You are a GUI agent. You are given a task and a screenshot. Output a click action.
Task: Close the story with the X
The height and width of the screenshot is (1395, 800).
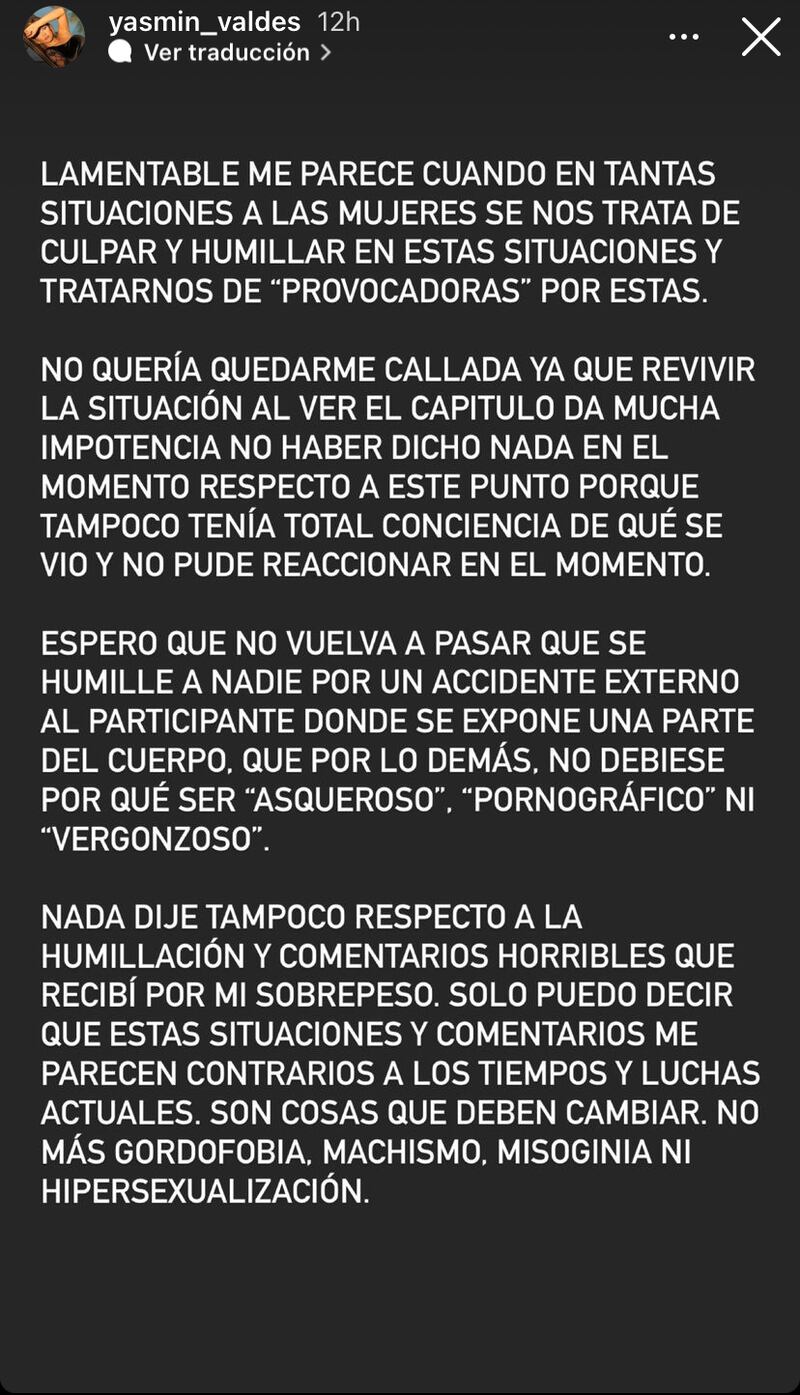point(761,37)
